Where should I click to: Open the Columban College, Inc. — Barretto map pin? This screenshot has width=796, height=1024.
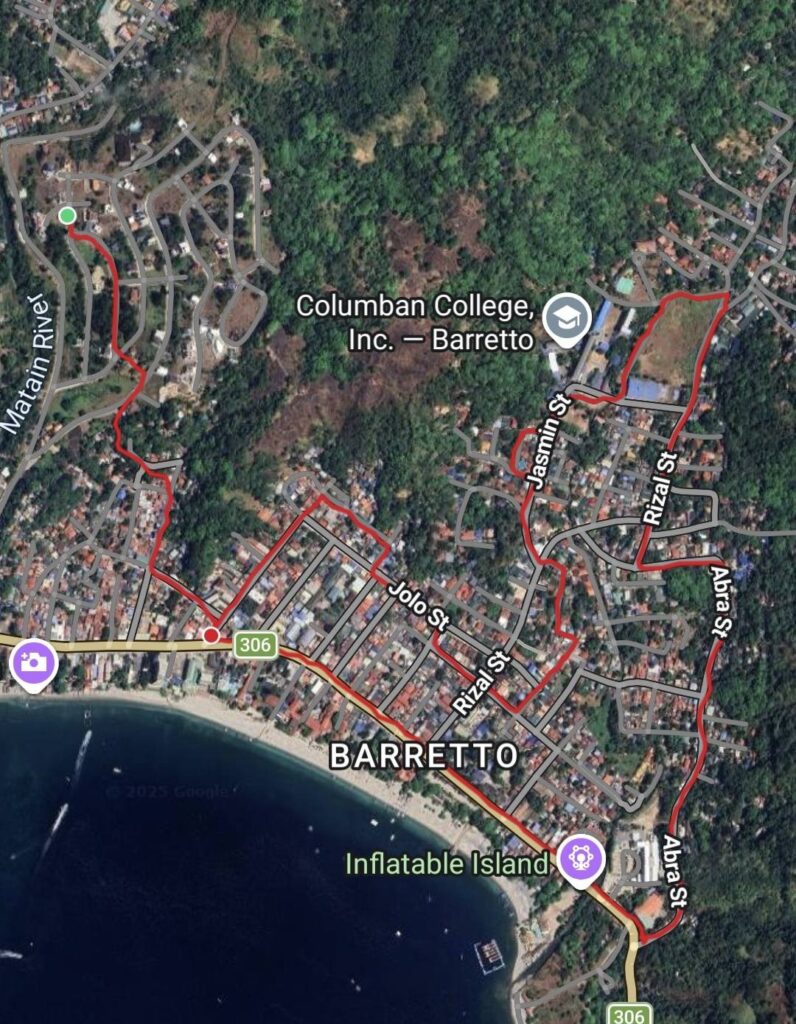click(x=567, y=317)
